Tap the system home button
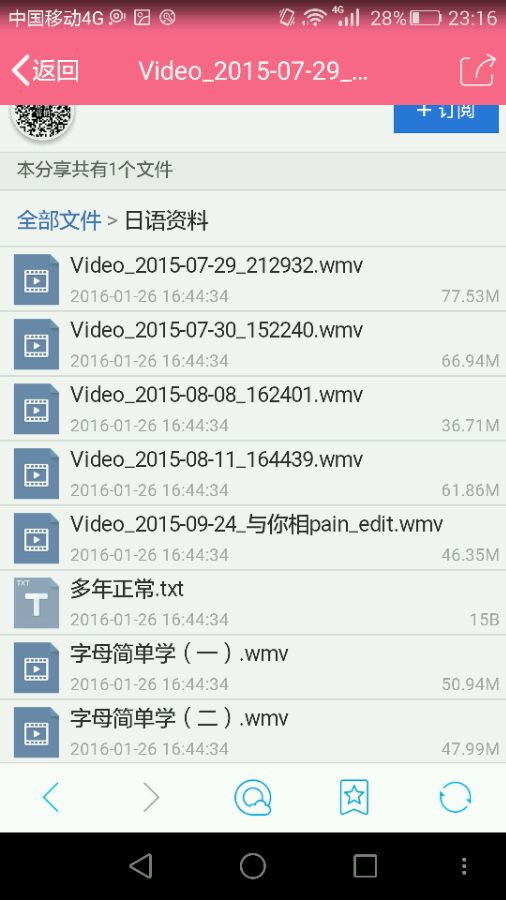506x900 pixels. coord(253,866)
